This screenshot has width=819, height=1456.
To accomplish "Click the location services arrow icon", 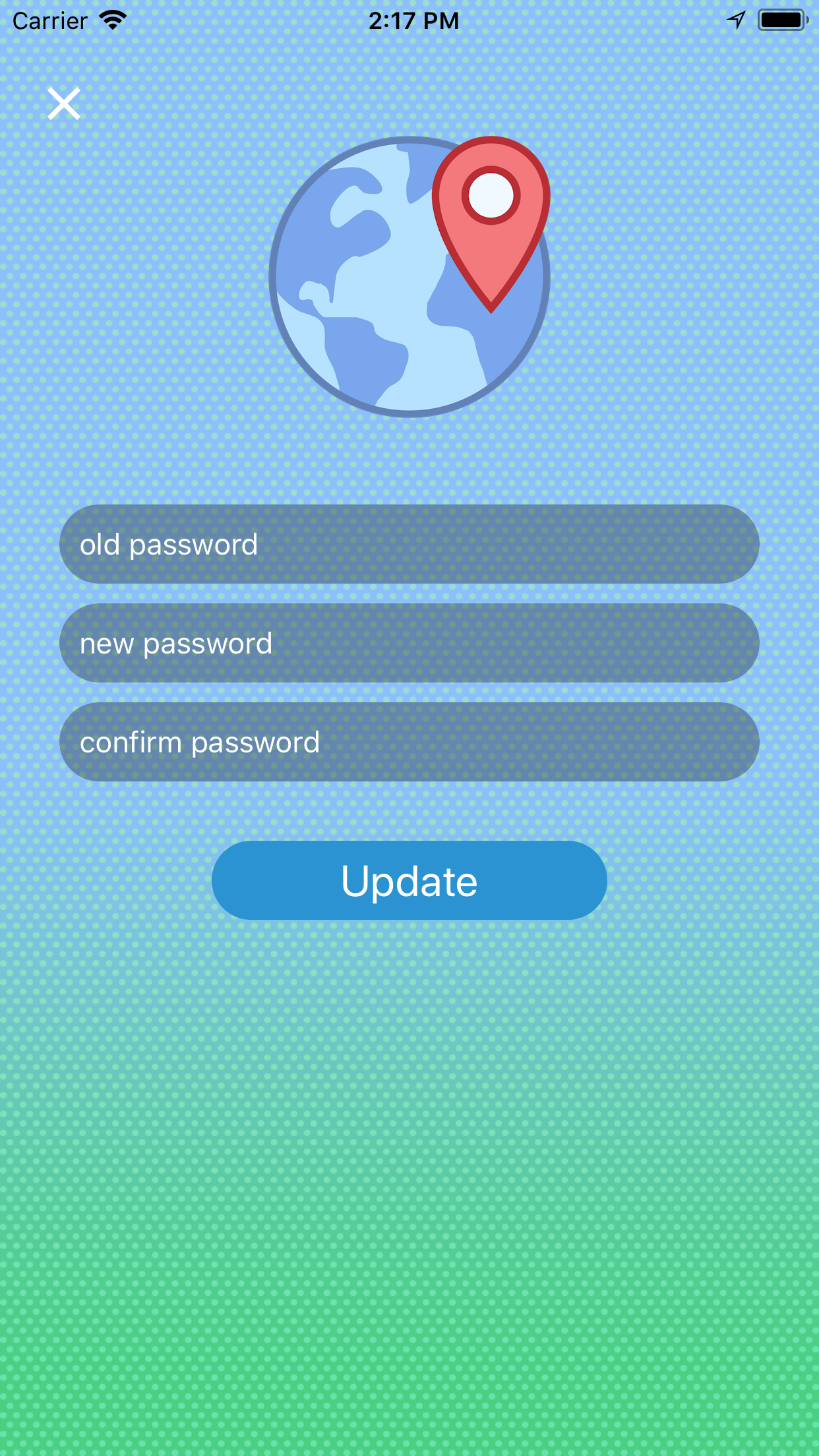I will [x=737, y=20].
